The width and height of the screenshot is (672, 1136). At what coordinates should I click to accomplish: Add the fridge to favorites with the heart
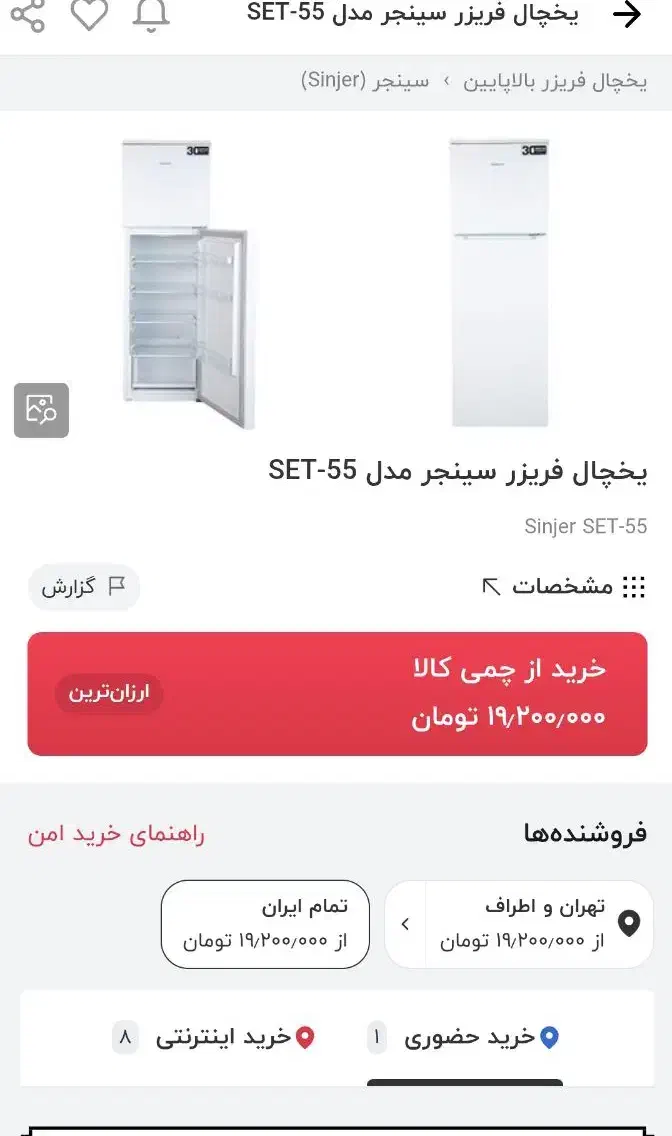[x=89, y=14]
